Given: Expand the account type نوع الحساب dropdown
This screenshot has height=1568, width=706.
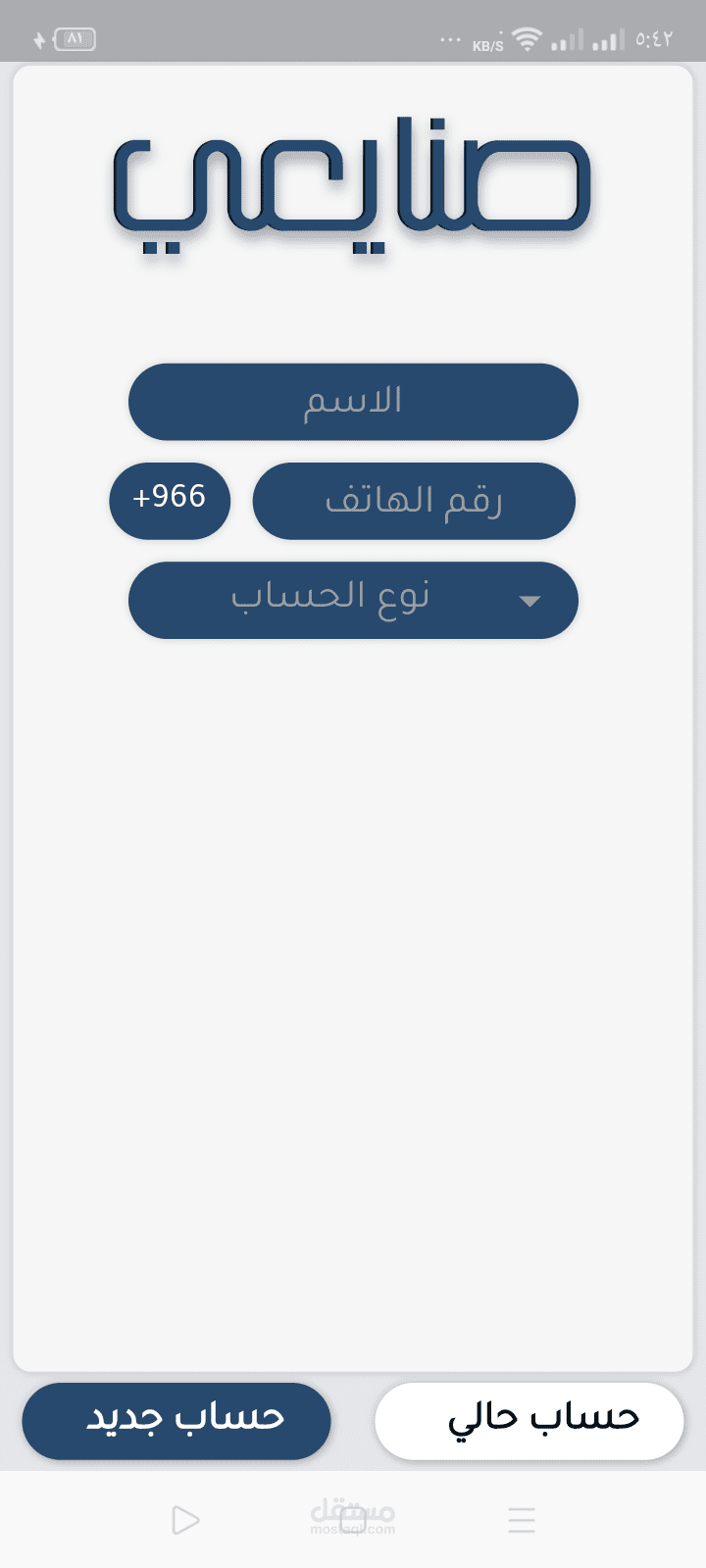Looking at the screenshot, I should pos(353,600).
